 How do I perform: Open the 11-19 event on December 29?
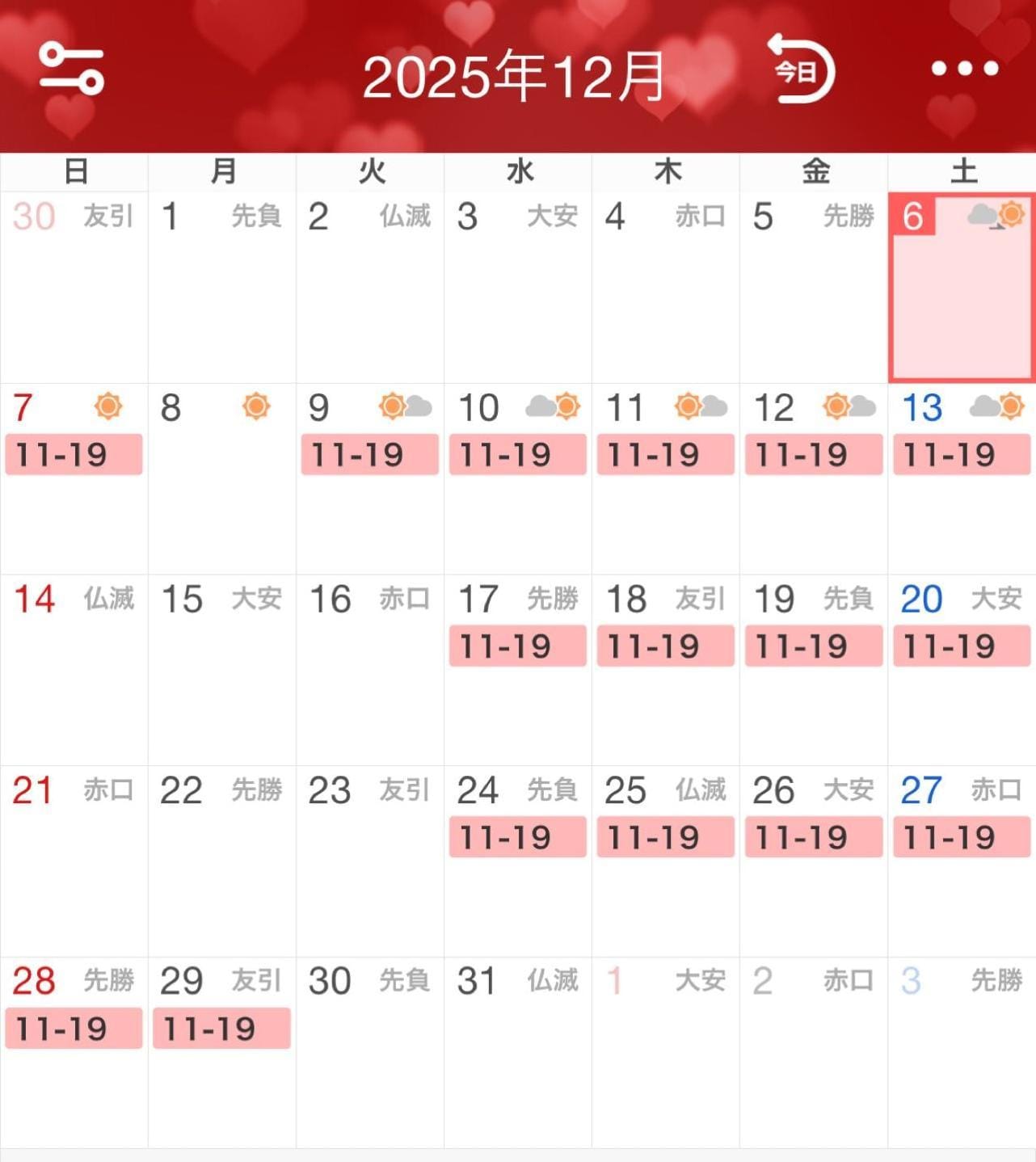point(221,1029)
